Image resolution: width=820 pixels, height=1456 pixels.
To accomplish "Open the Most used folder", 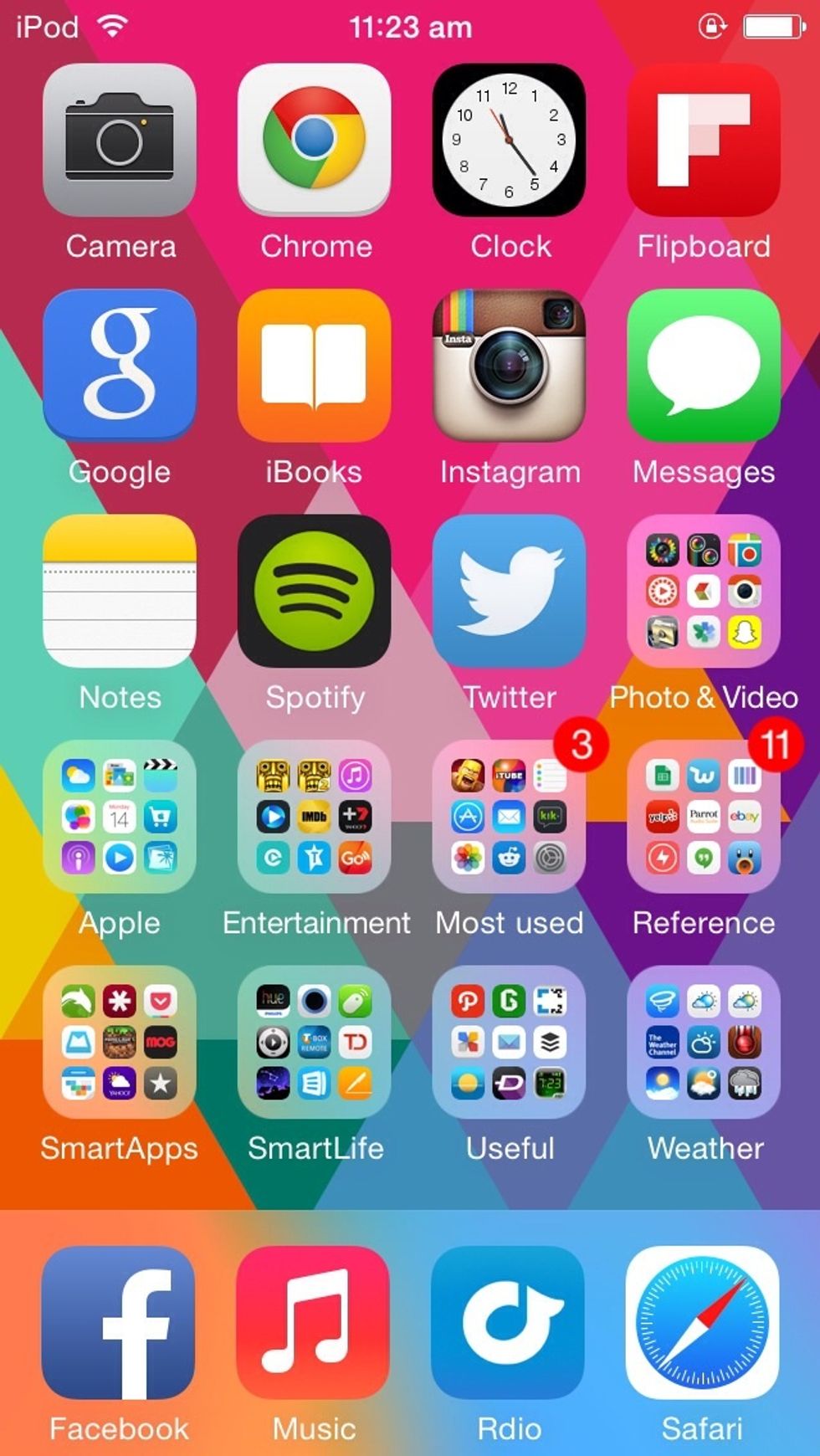I will pos(509,816).
